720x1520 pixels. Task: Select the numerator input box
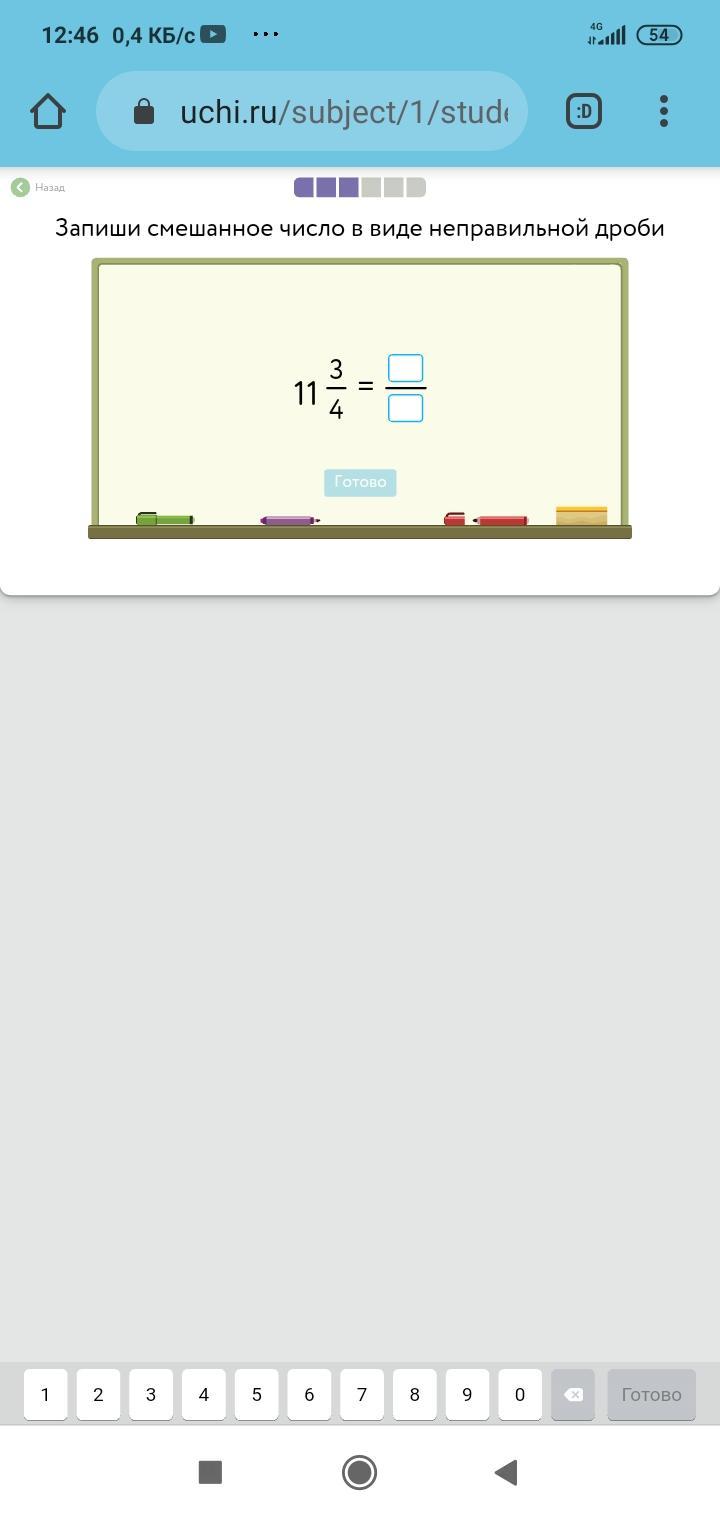[405, 368]
